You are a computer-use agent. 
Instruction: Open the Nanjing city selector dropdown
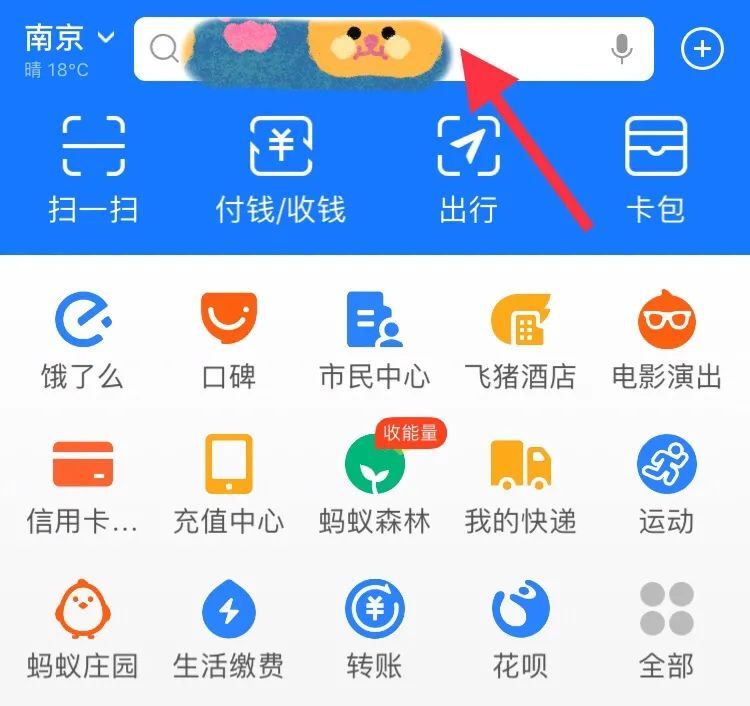[70, 40]
